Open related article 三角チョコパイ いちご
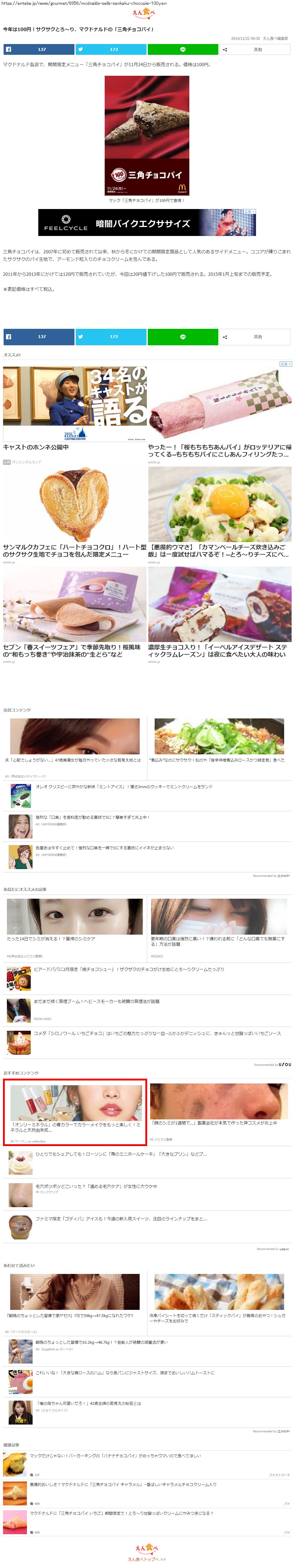 [x=121, y=1513]
